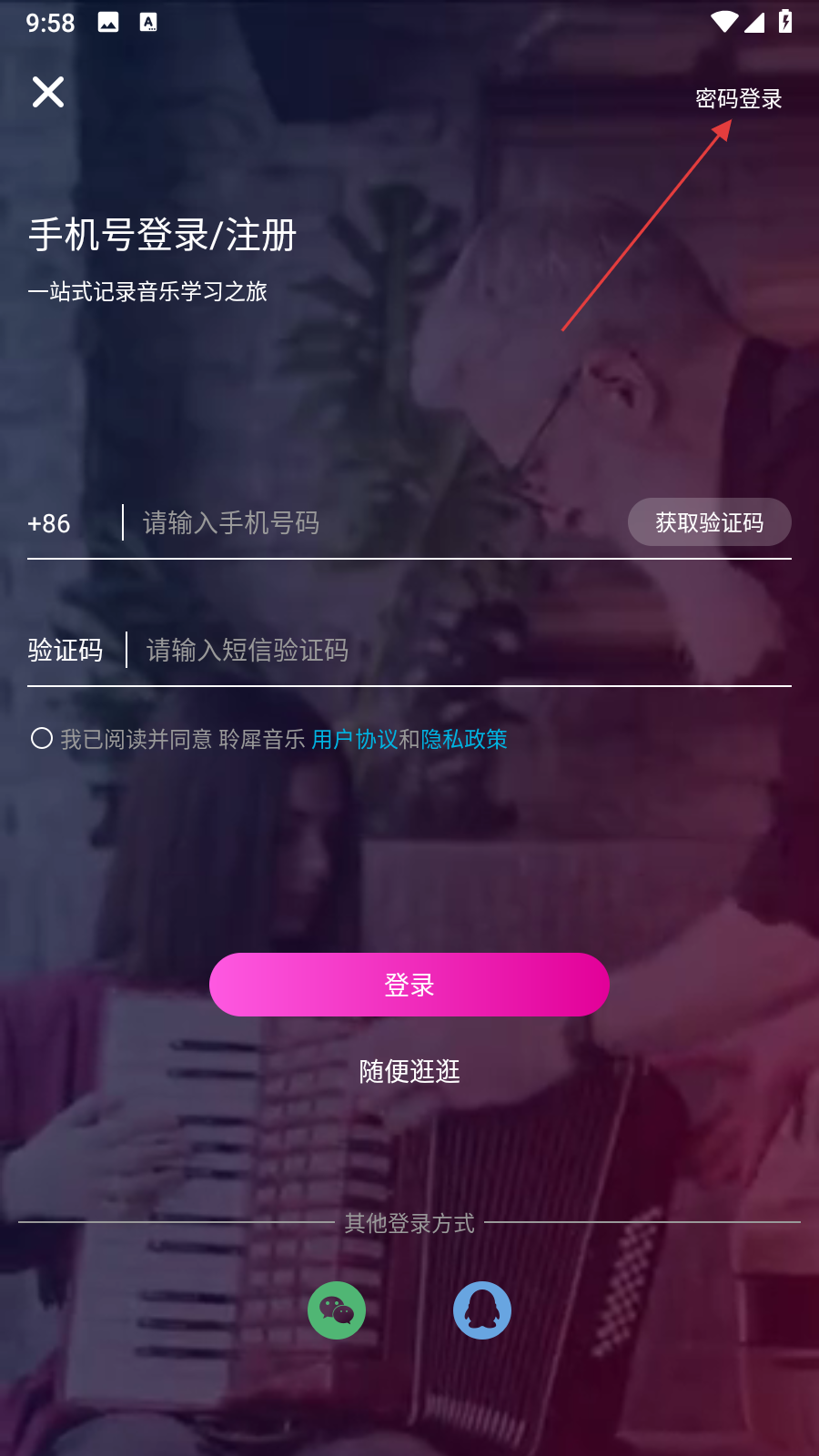Tap 获取验证码 to get verification code

click(709, 522)
